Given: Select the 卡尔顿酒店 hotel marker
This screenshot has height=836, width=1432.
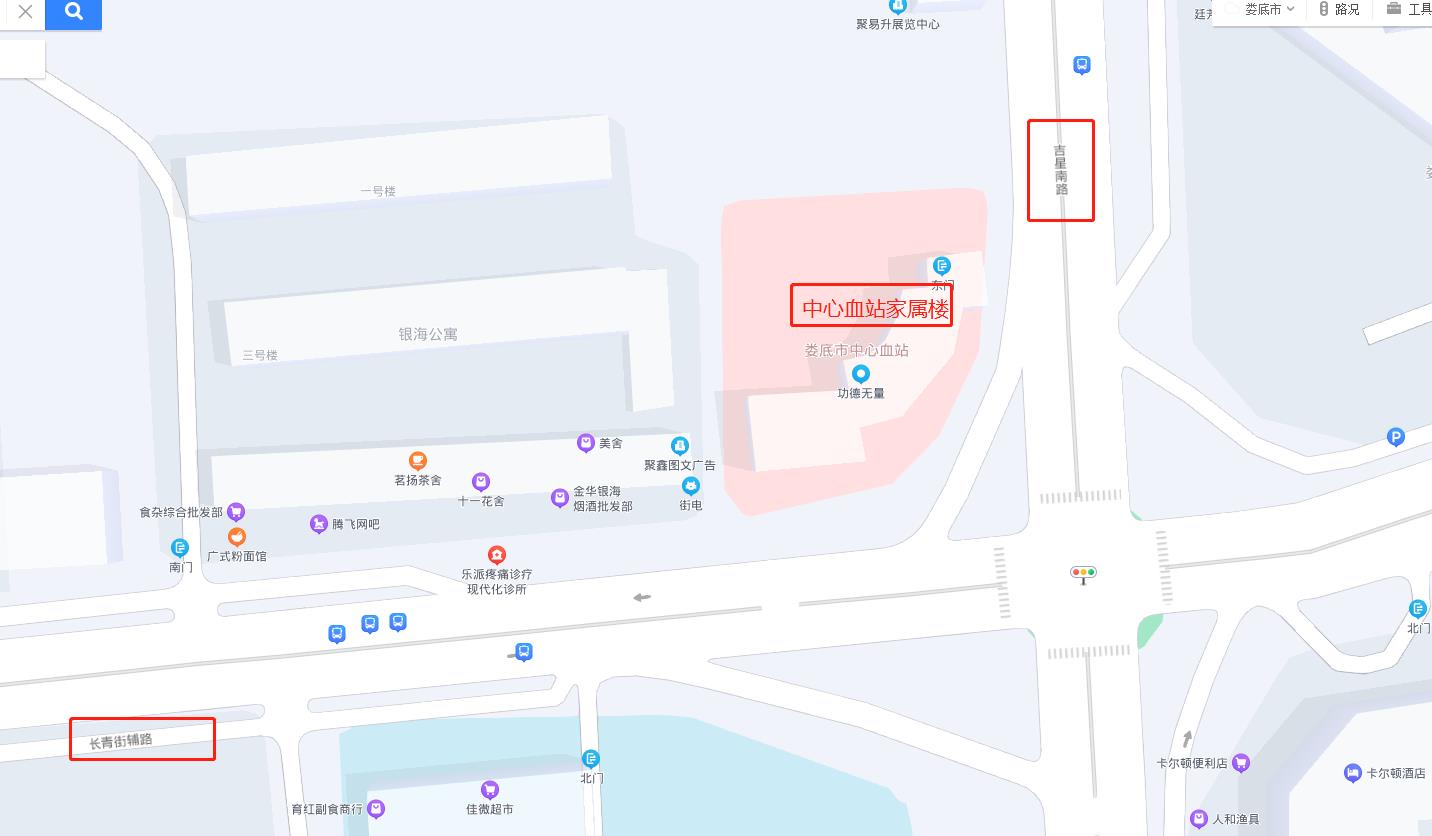Looking at the screenshot, I should [1352, 773].
